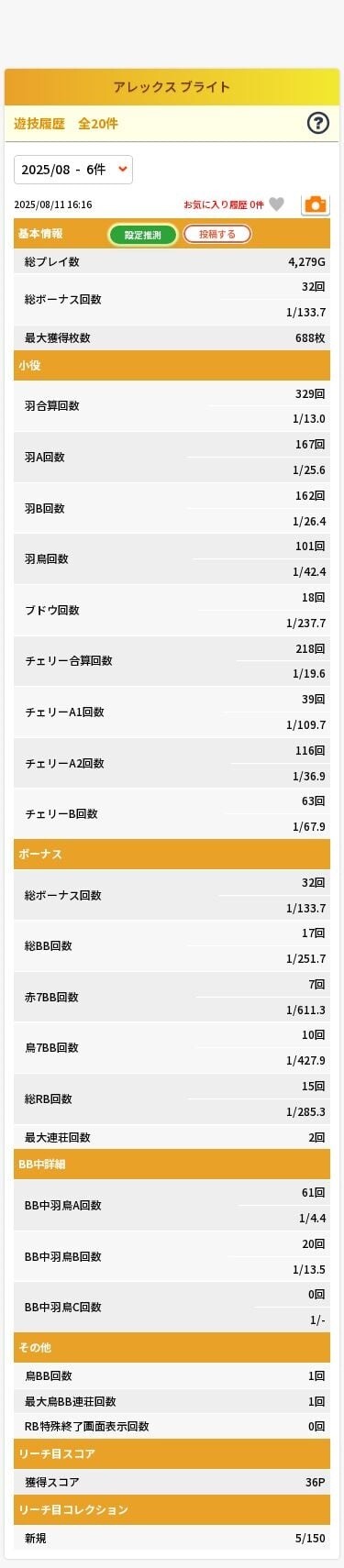The width and height of the screenshot is (344, 1568).
Task: Add this history to favorites with the heart icon
Action: (x=276, y=204)
